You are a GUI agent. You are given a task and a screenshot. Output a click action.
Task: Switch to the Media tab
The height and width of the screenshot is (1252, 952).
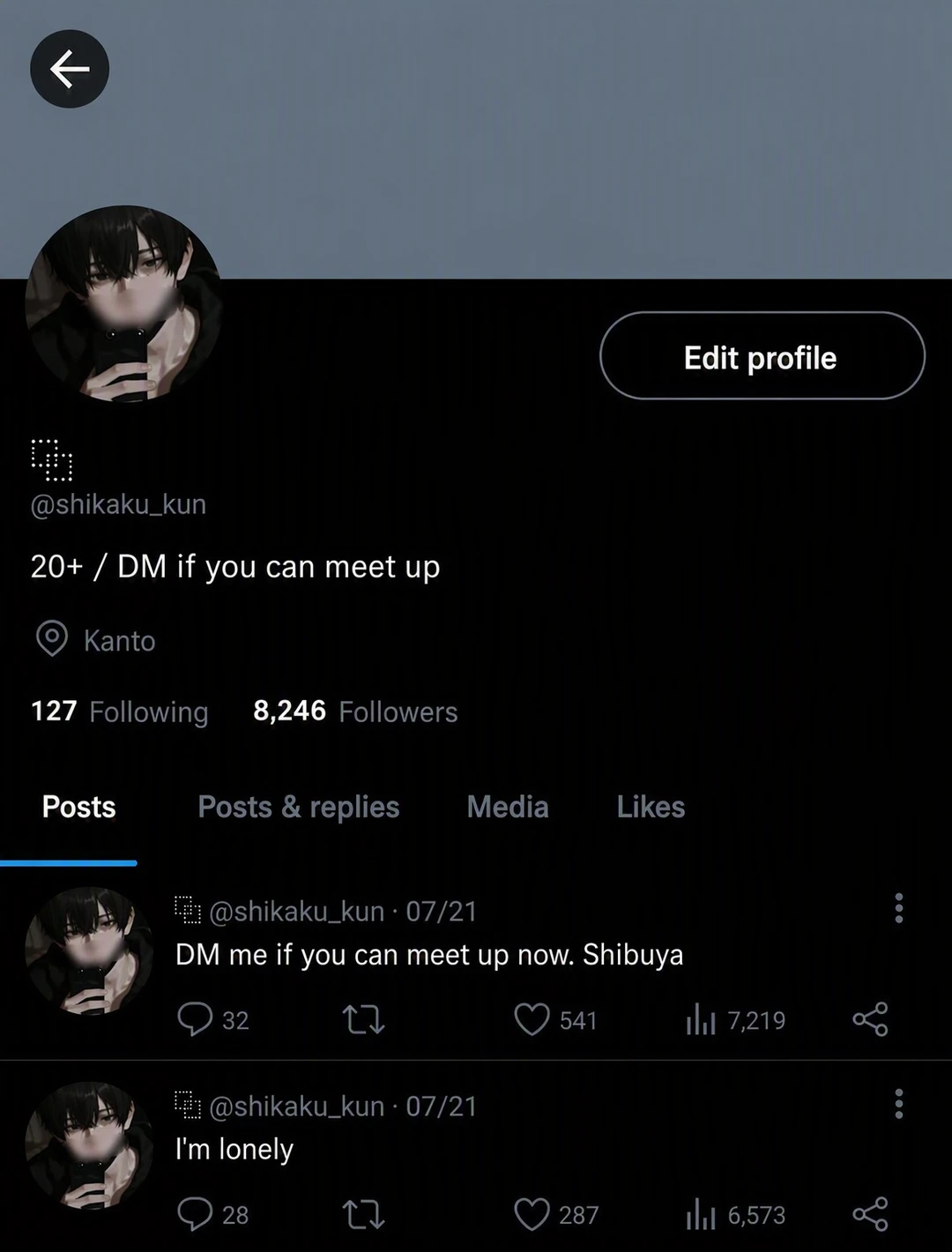[508, 807]
